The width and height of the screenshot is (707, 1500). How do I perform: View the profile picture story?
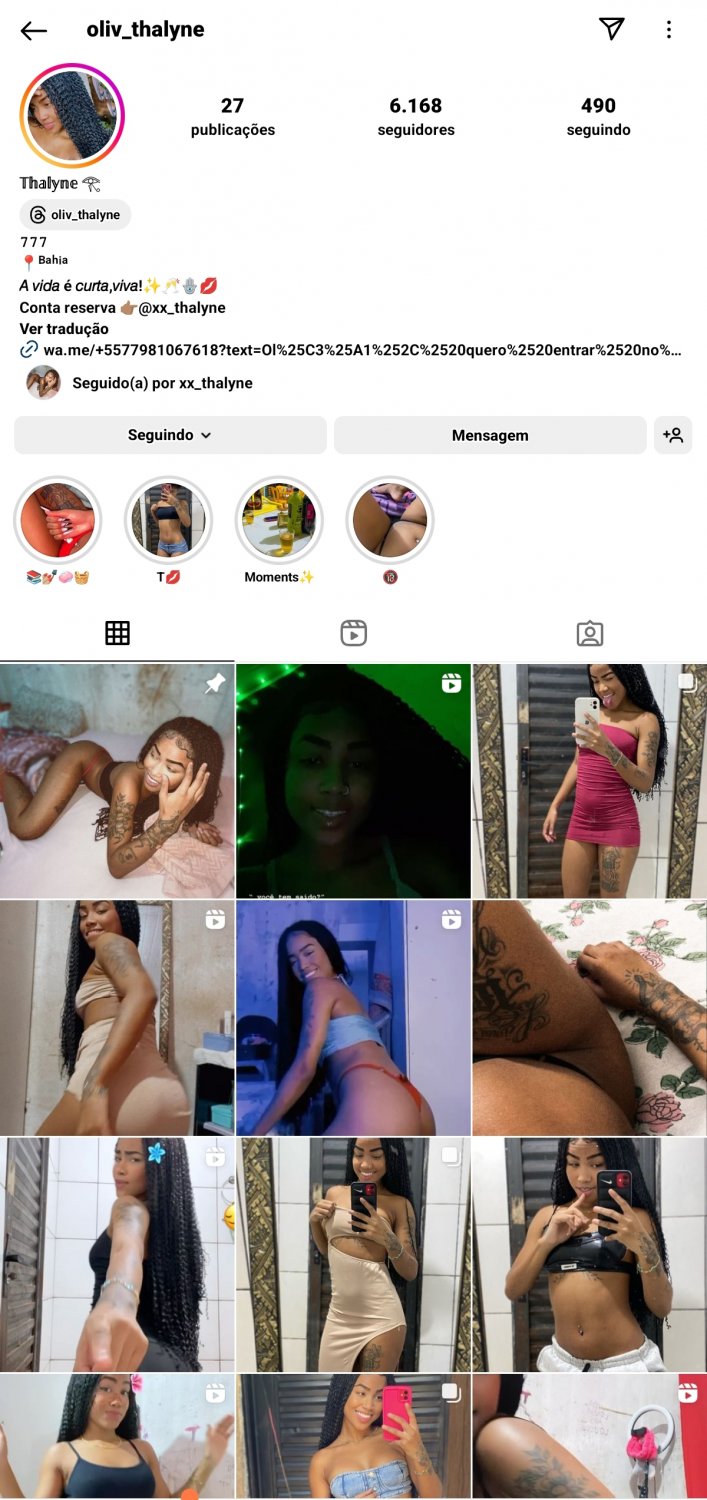pyautogui.click(x=71, y=115)
